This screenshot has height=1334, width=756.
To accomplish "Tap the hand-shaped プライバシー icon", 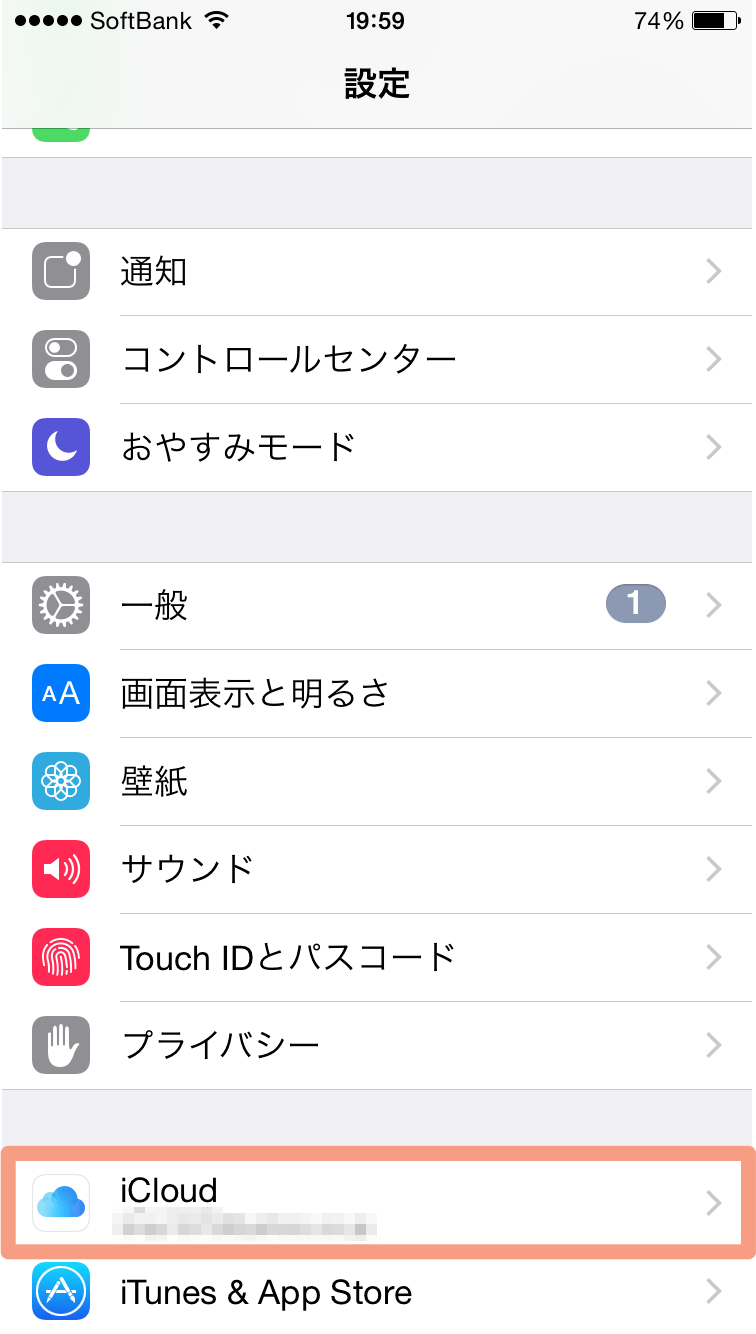I will [61, 1045].
